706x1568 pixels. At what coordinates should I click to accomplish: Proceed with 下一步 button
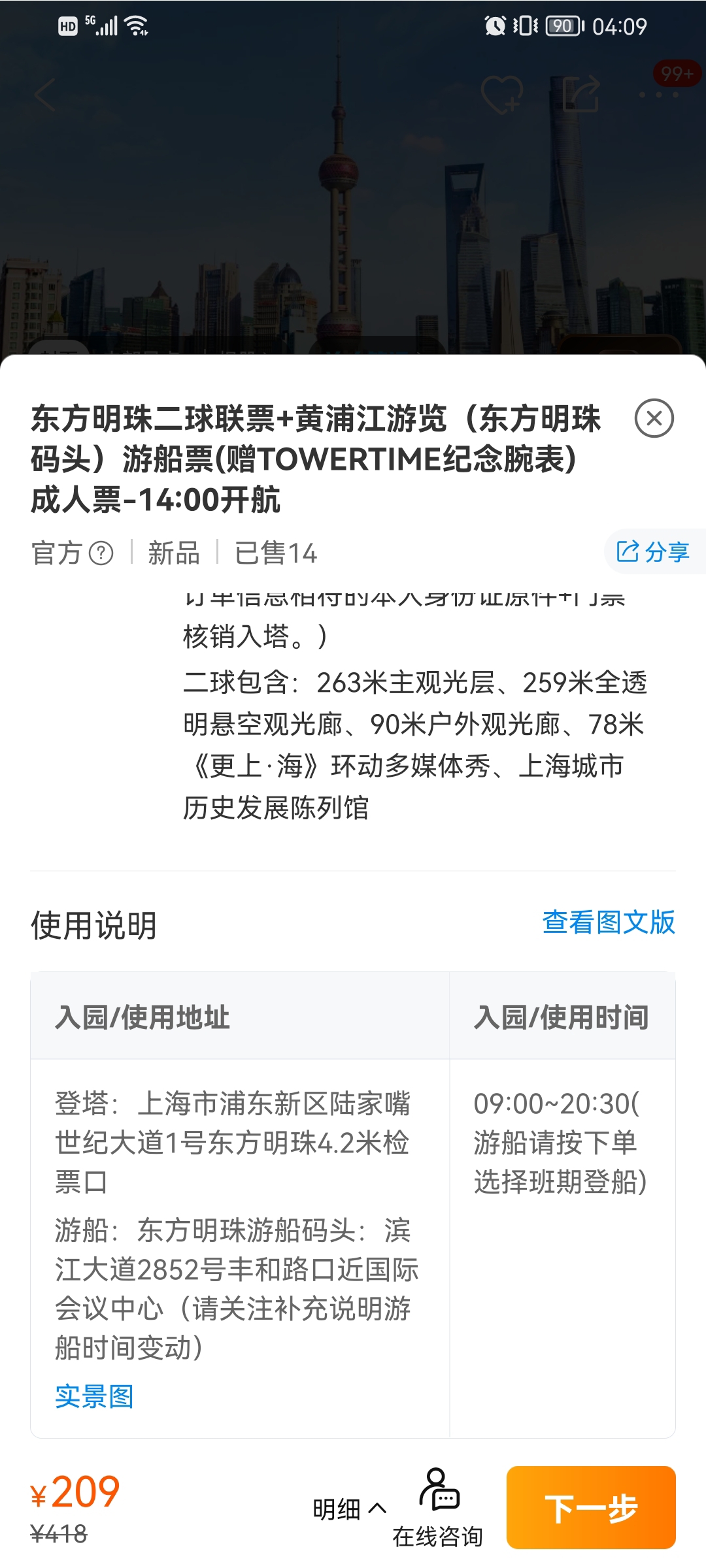tap(591, 1507)
